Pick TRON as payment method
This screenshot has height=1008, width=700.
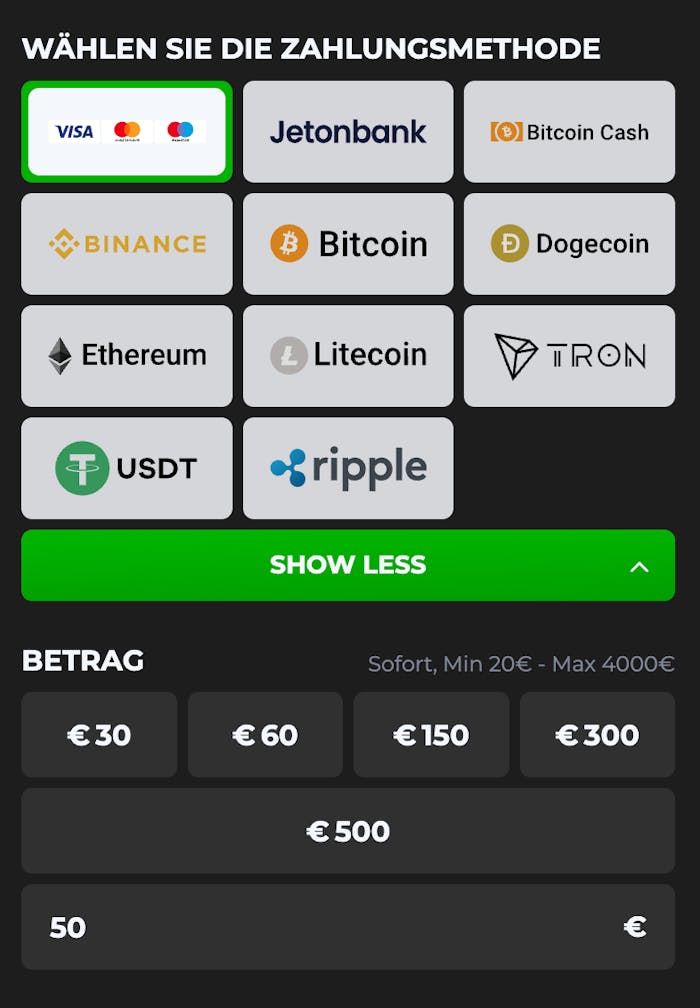point(569,356)
